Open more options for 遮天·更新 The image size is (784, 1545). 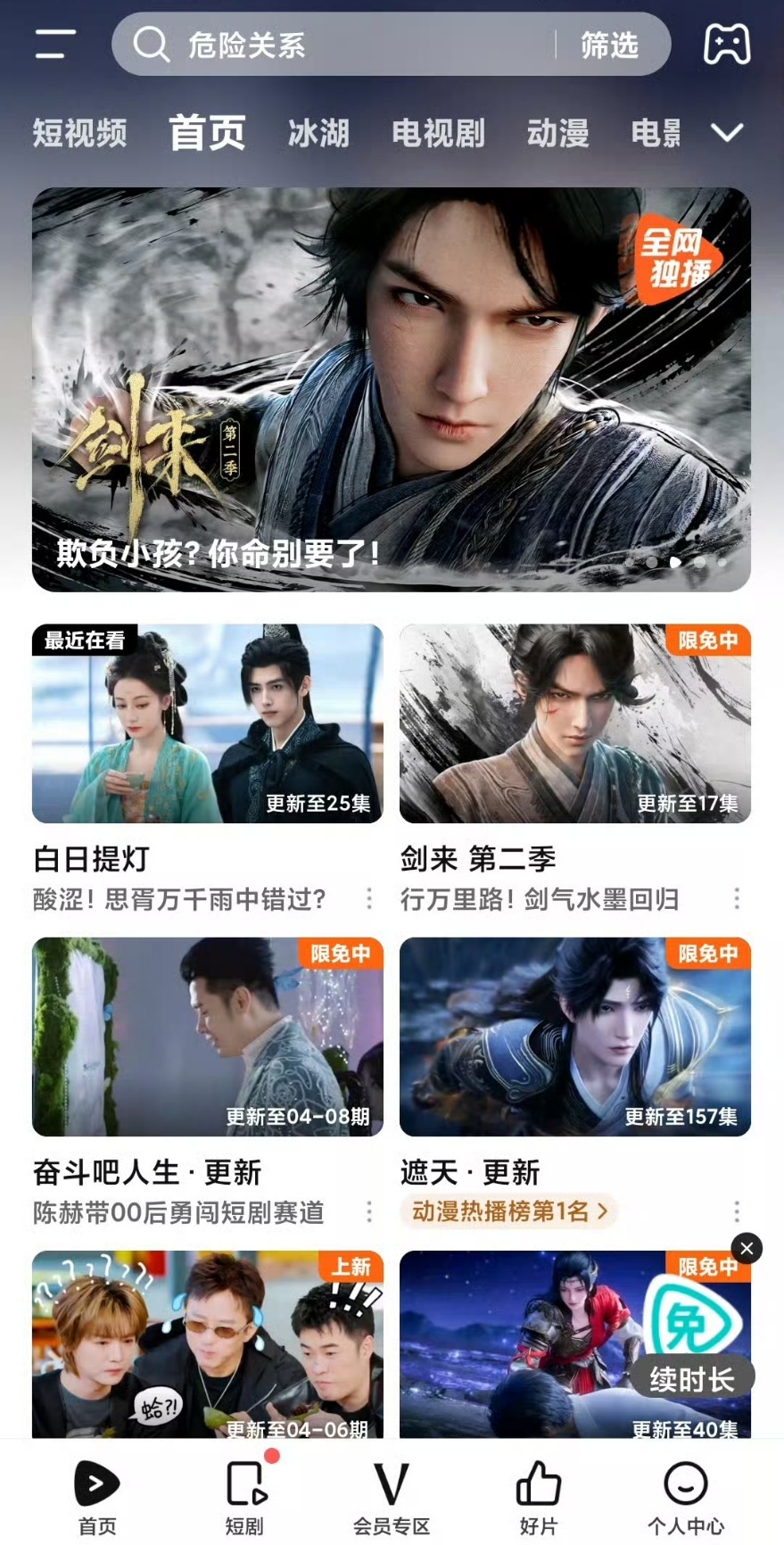pyautogui.click(x=738, y=1212)
